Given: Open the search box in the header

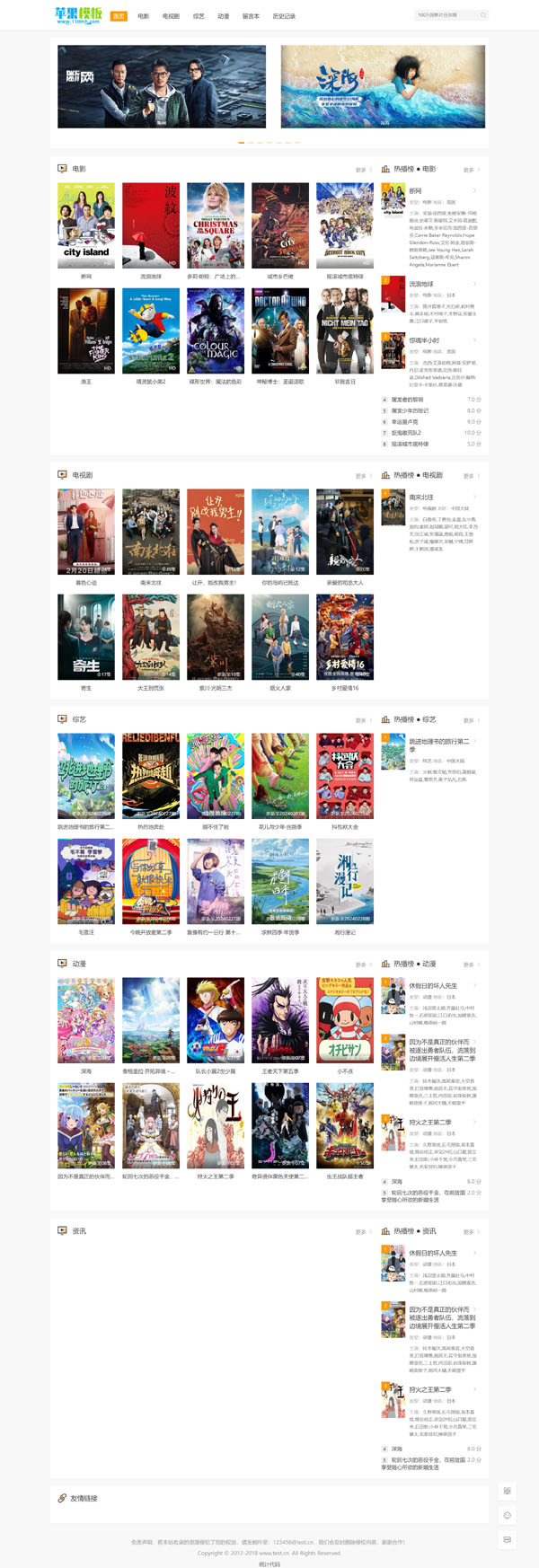Looking at the screenshot, I should tap(446, 15).
